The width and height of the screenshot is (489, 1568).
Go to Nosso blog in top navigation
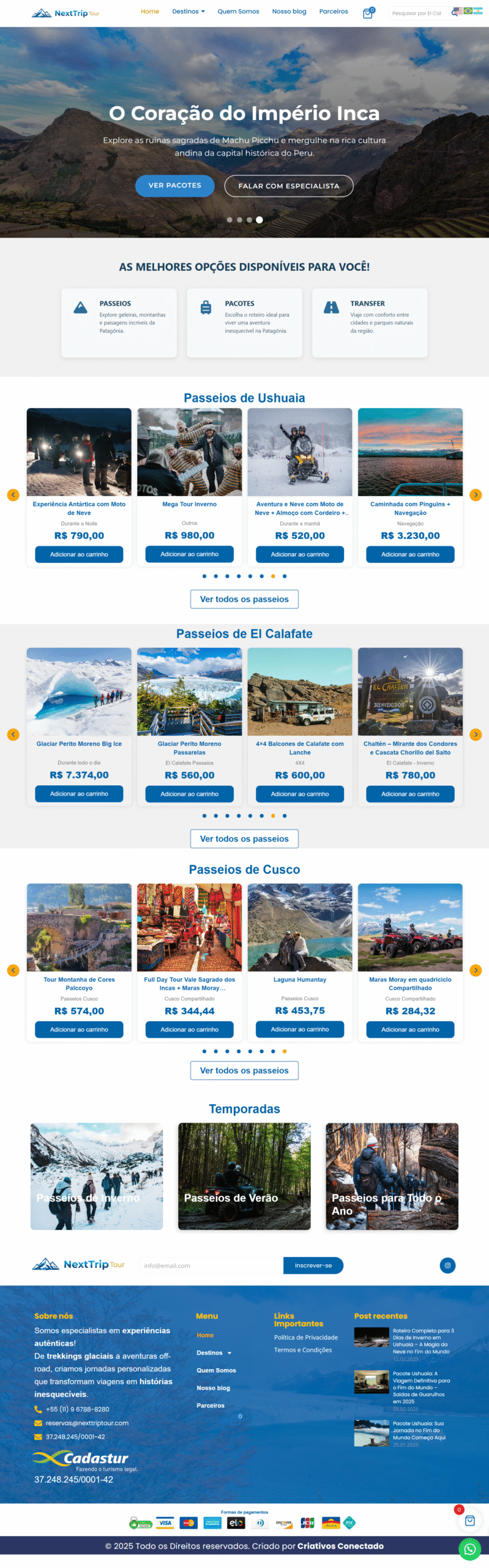coord(289,12)
